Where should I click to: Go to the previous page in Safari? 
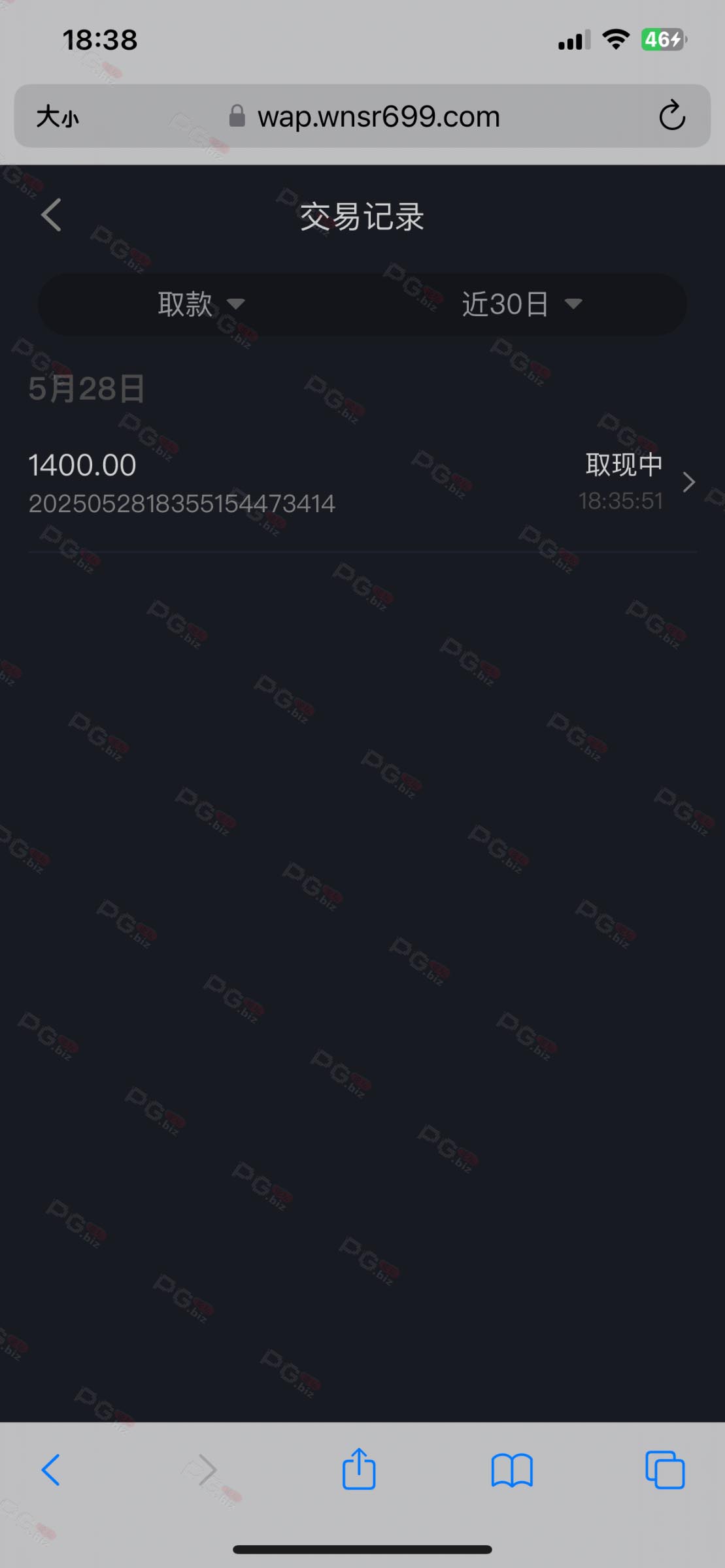(x=51, y=1470)
